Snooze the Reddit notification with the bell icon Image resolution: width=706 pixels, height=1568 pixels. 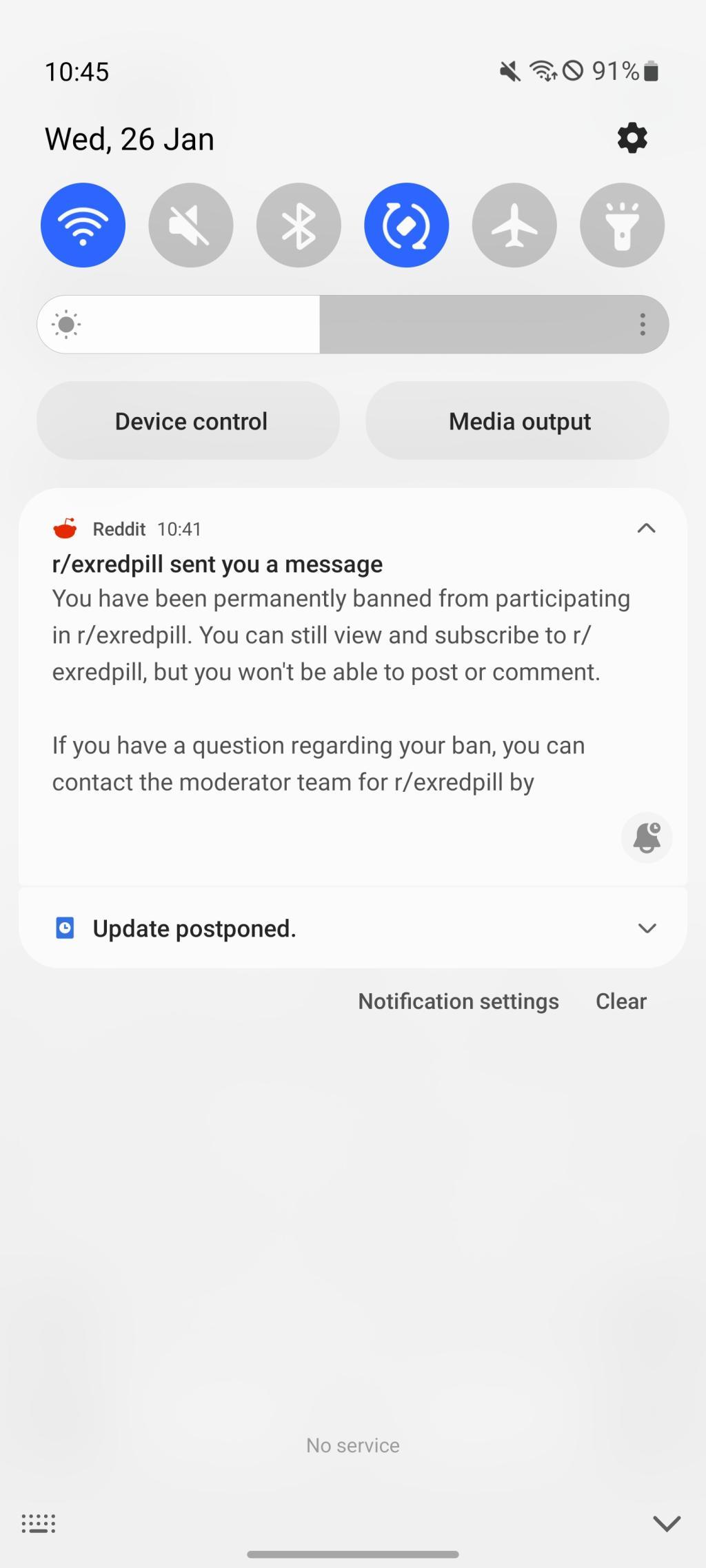click(x=646, y=837)
